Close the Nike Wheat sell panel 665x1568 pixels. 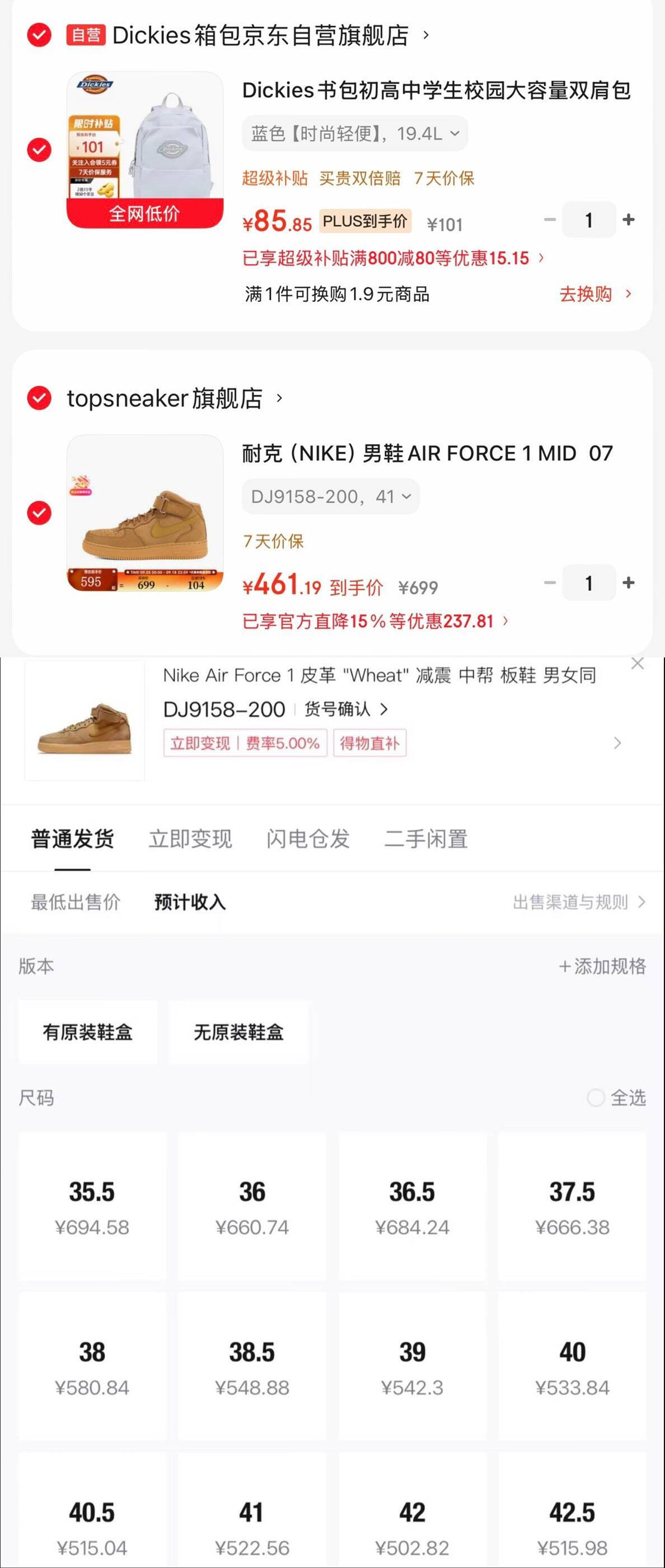pos(637,664)
